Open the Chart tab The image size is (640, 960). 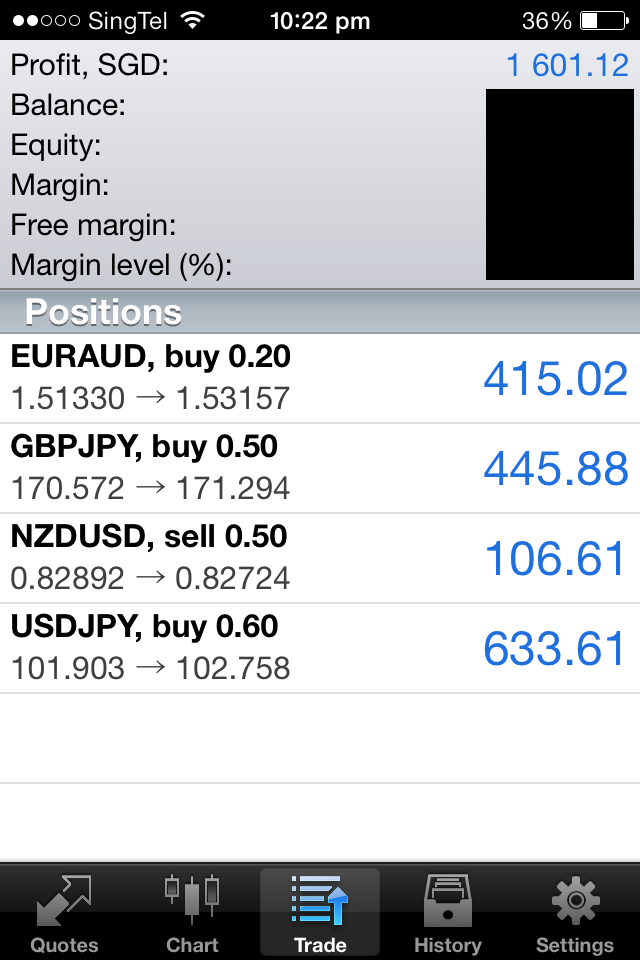tap(192, 912)
